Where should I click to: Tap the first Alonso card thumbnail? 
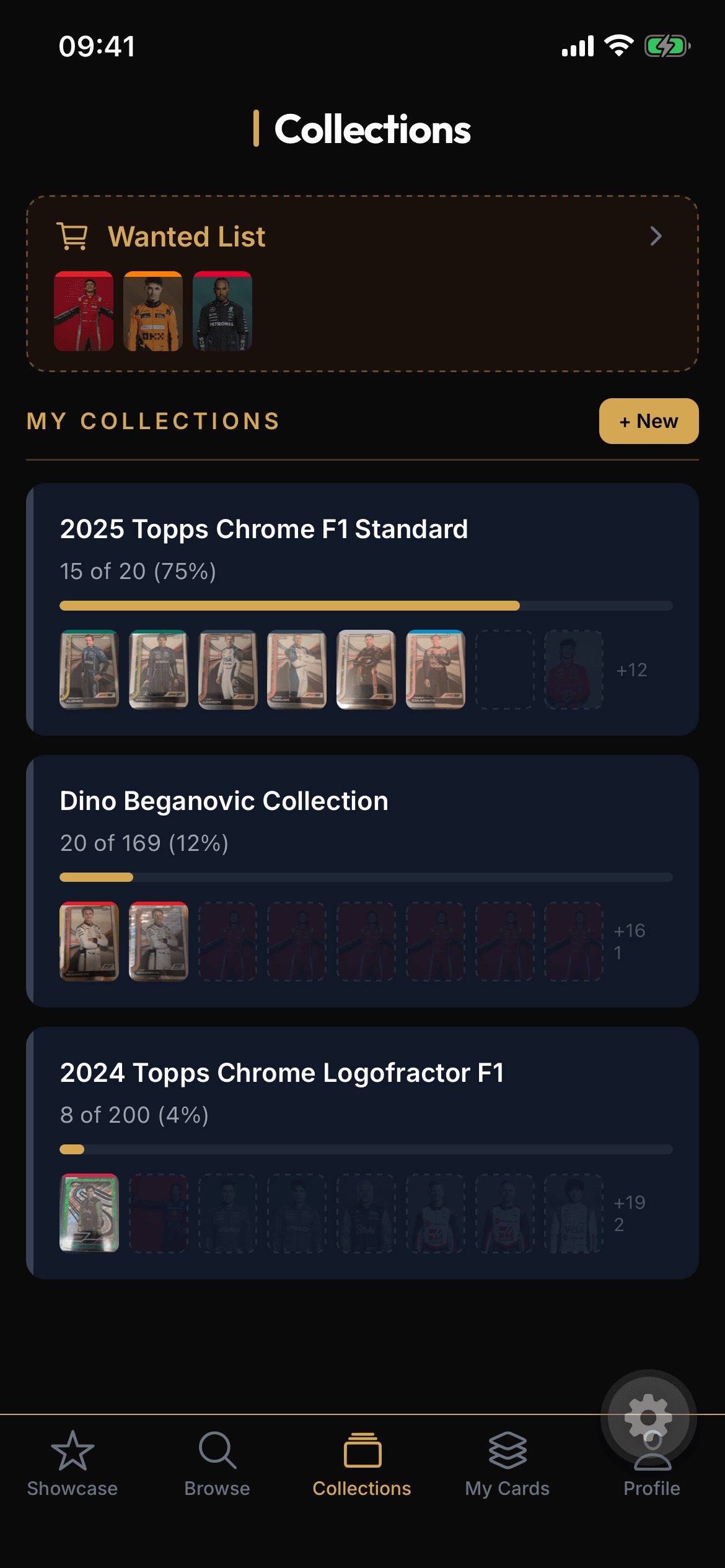tap(89, 669)
